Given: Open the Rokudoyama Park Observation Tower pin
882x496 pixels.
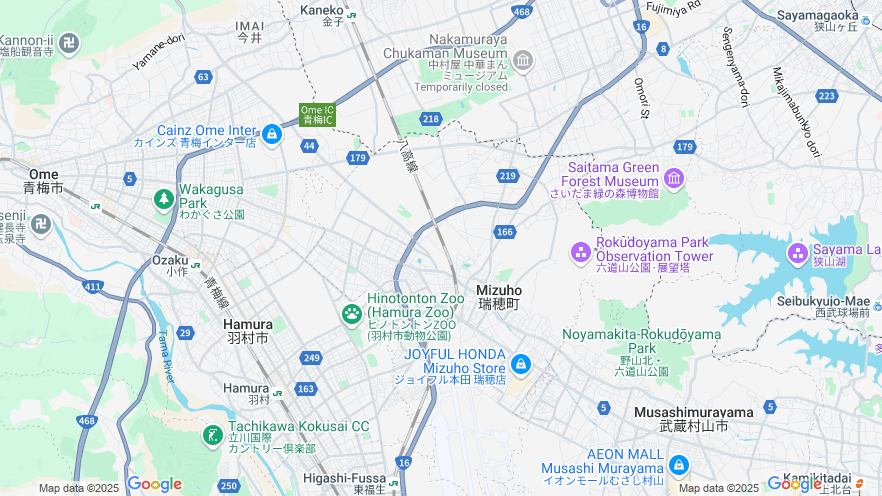Looking at the screenshot, I should [581, 252].
